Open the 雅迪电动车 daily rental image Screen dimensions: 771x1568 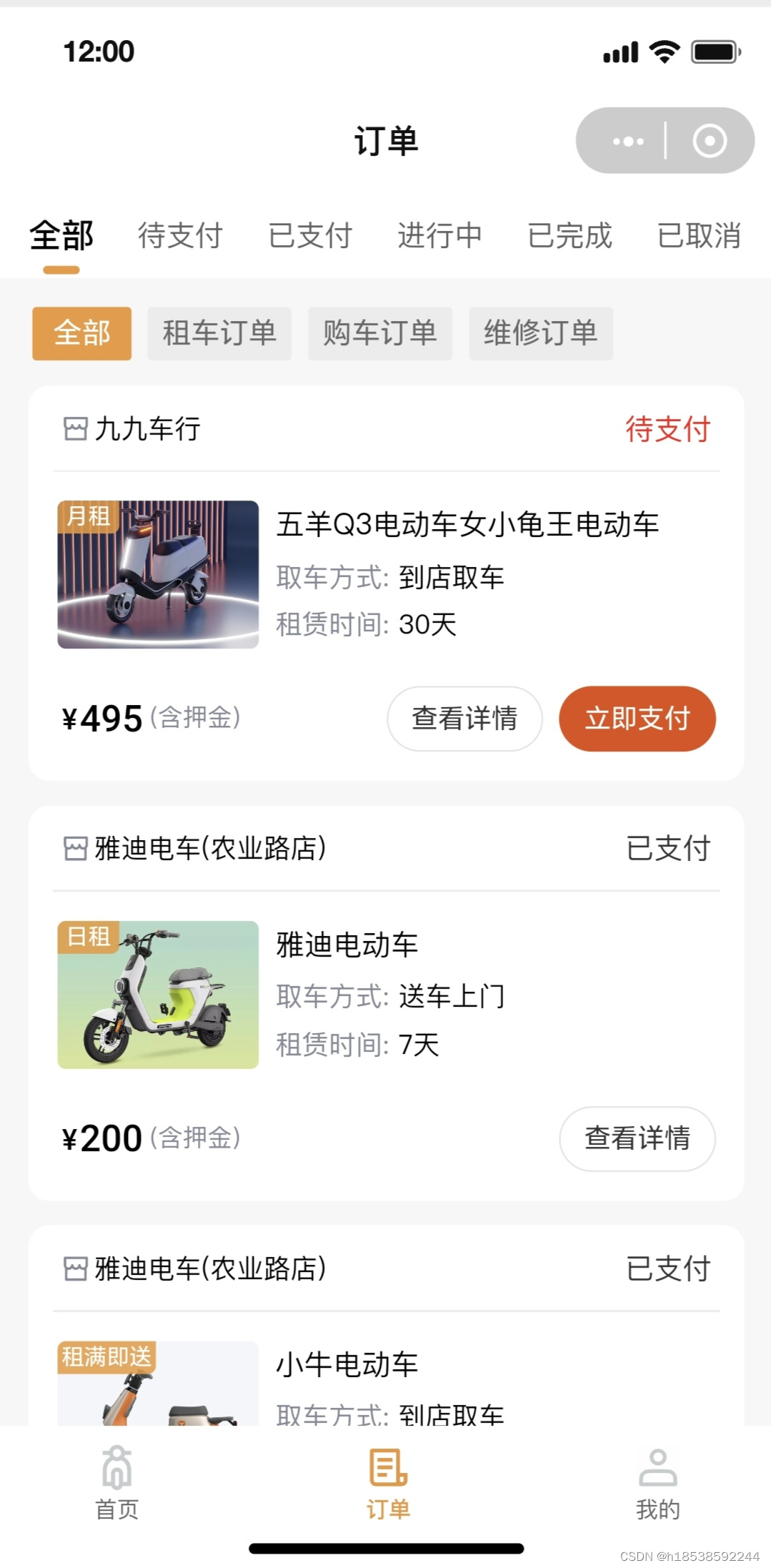(158, 995)
